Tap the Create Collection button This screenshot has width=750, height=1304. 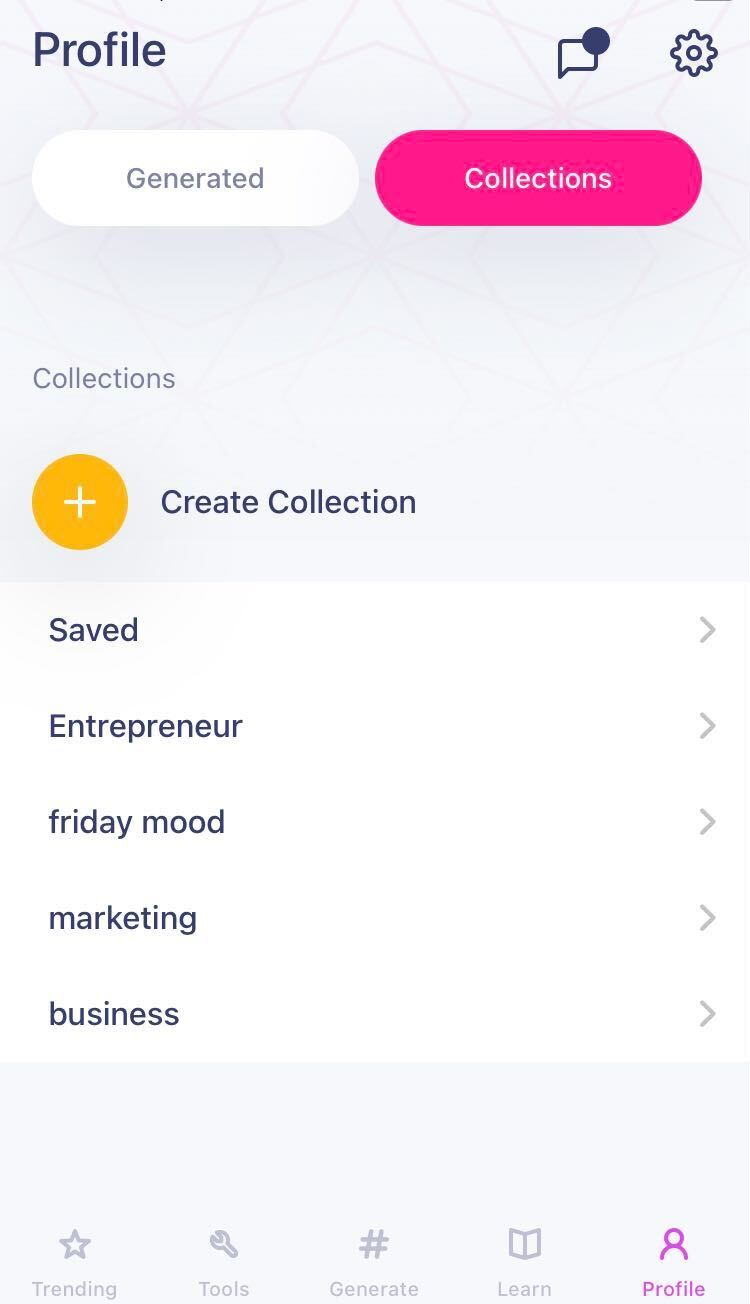[x=288, y=502]
